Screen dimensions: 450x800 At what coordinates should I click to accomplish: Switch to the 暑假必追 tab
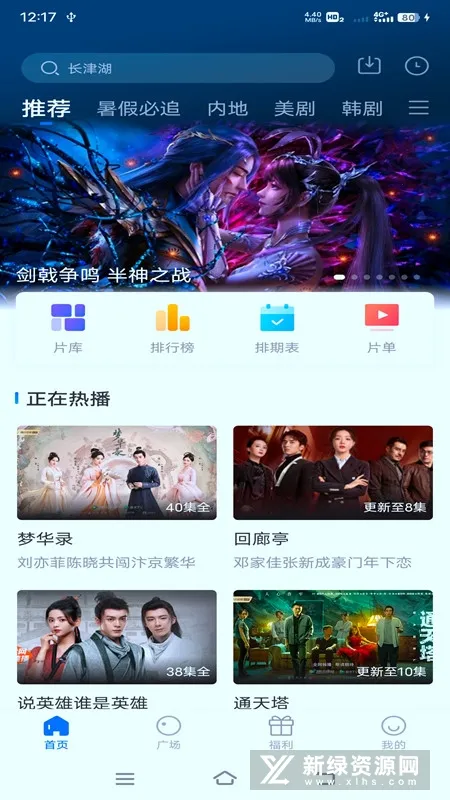[138, 108]
